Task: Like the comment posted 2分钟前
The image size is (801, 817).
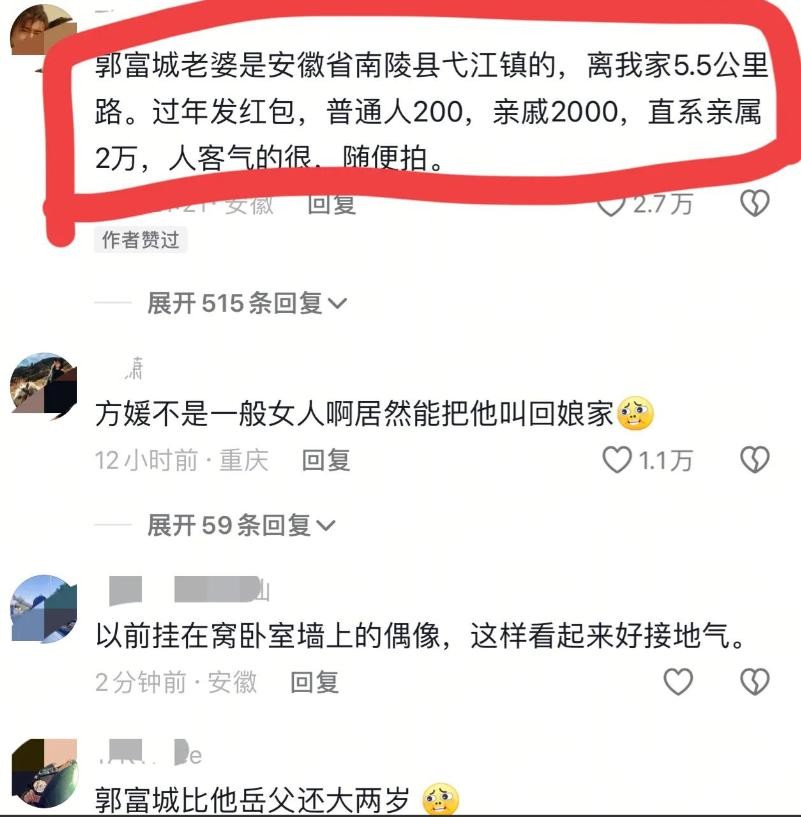Action: point(679,682)
